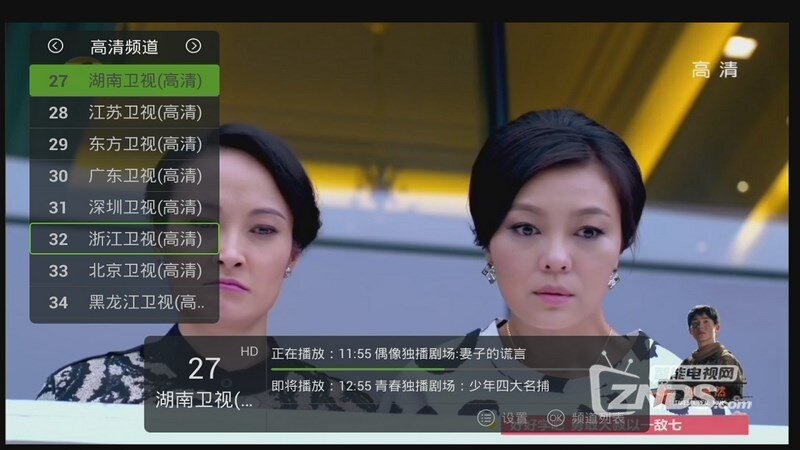
Task: Switch to channel 28 江苏卫视(高清)
Action: [124, 112]
